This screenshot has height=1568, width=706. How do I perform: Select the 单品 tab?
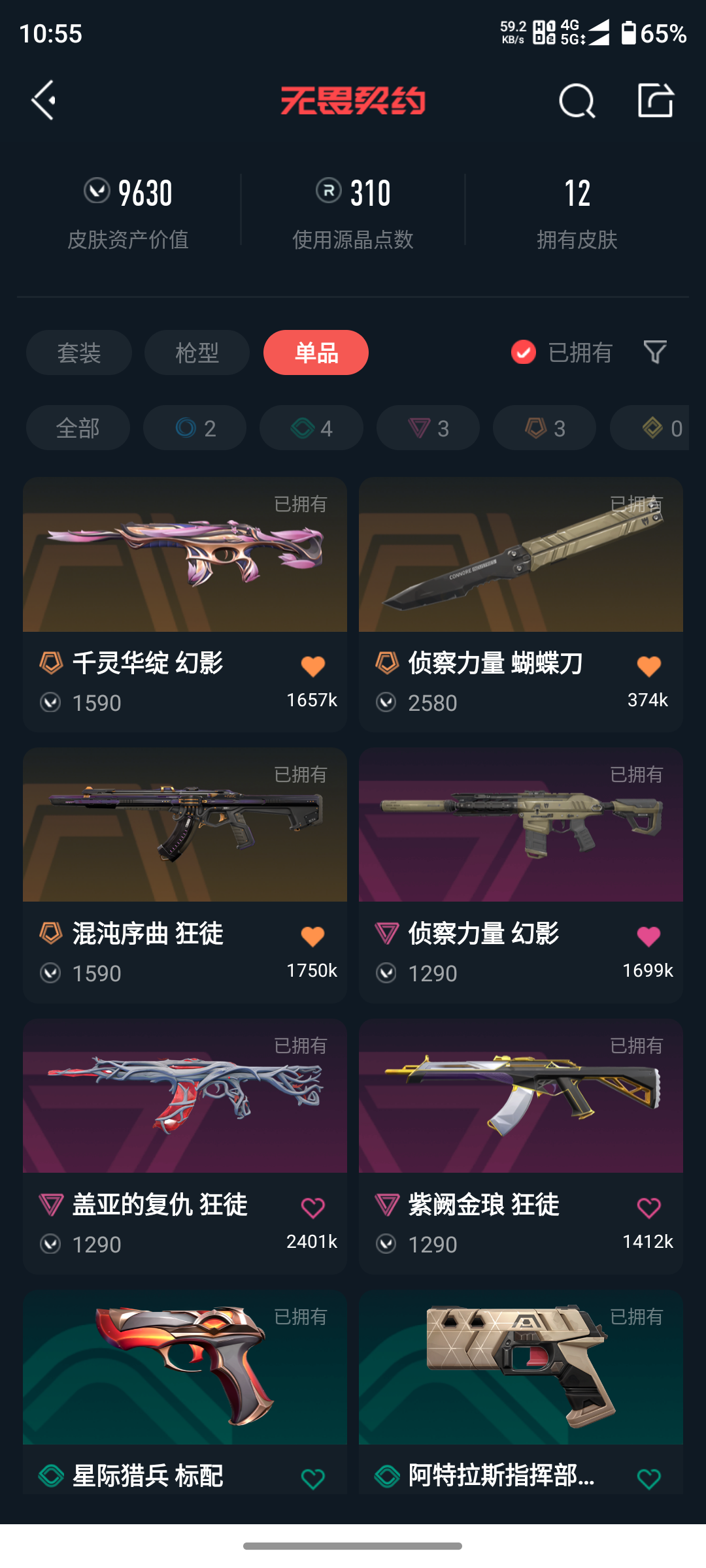316,353
